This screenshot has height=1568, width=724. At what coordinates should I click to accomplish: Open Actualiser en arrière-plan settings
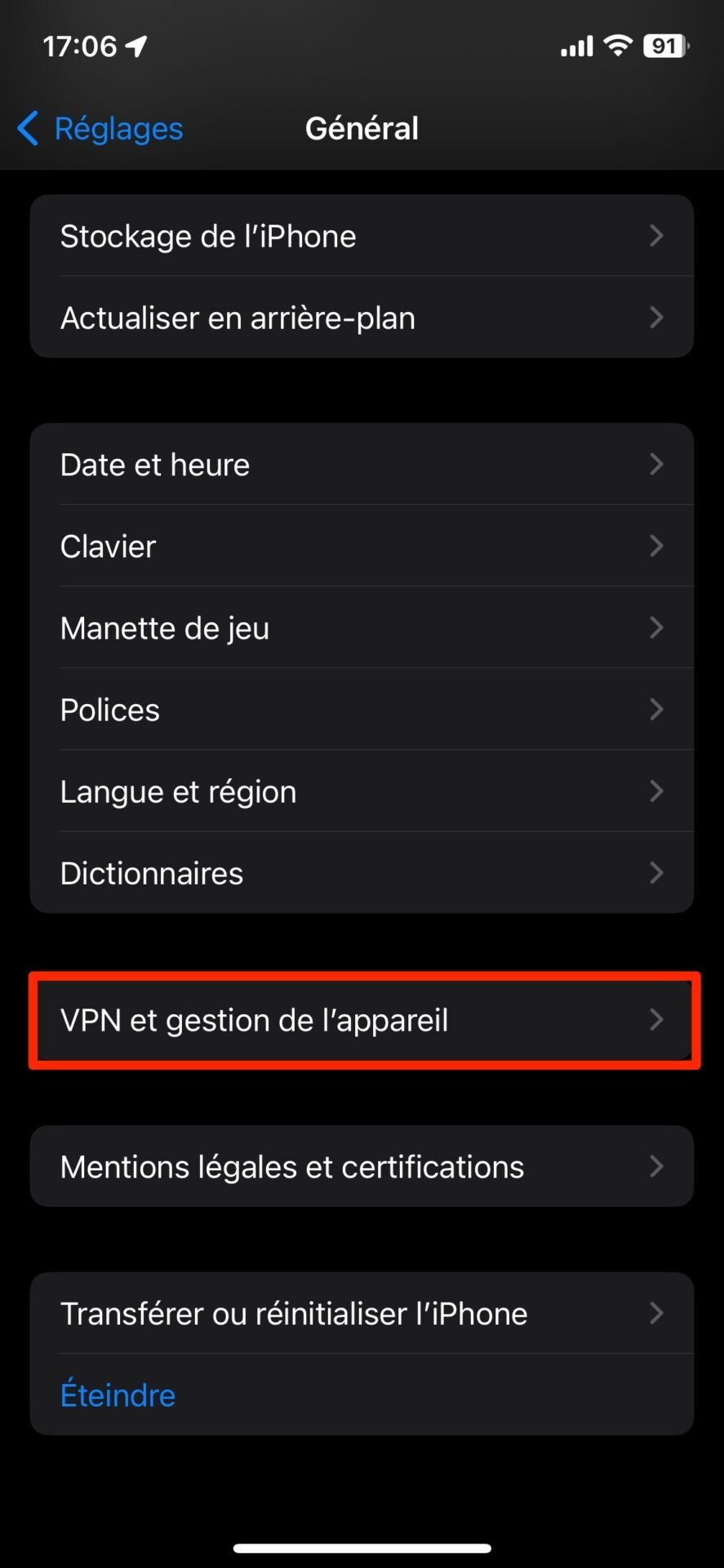[x=362, y=318]
